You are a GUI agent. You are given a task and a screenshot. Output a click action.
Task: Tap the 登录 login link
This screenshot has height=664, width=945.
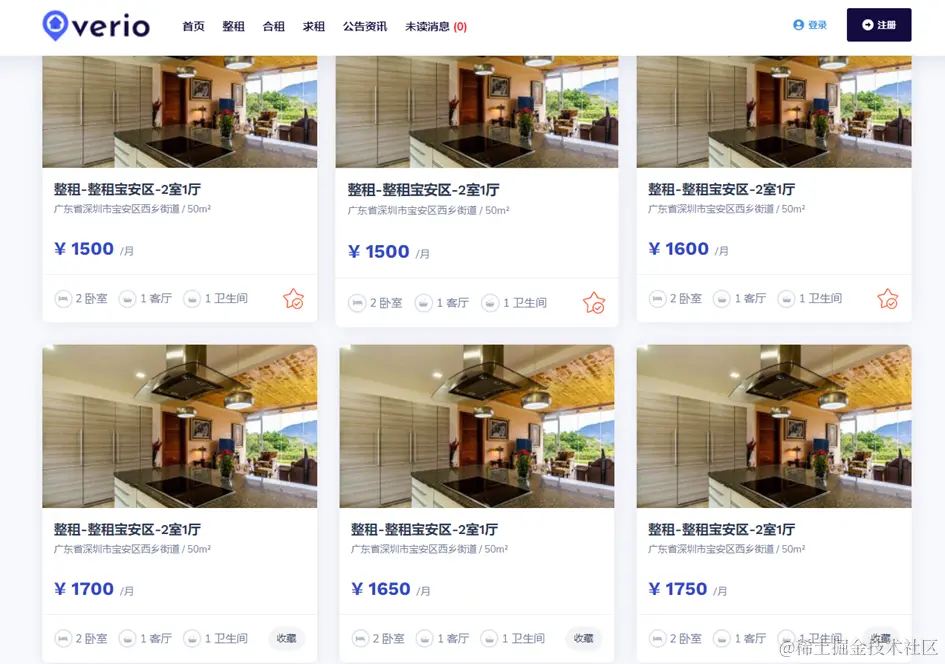pos(810,25)
